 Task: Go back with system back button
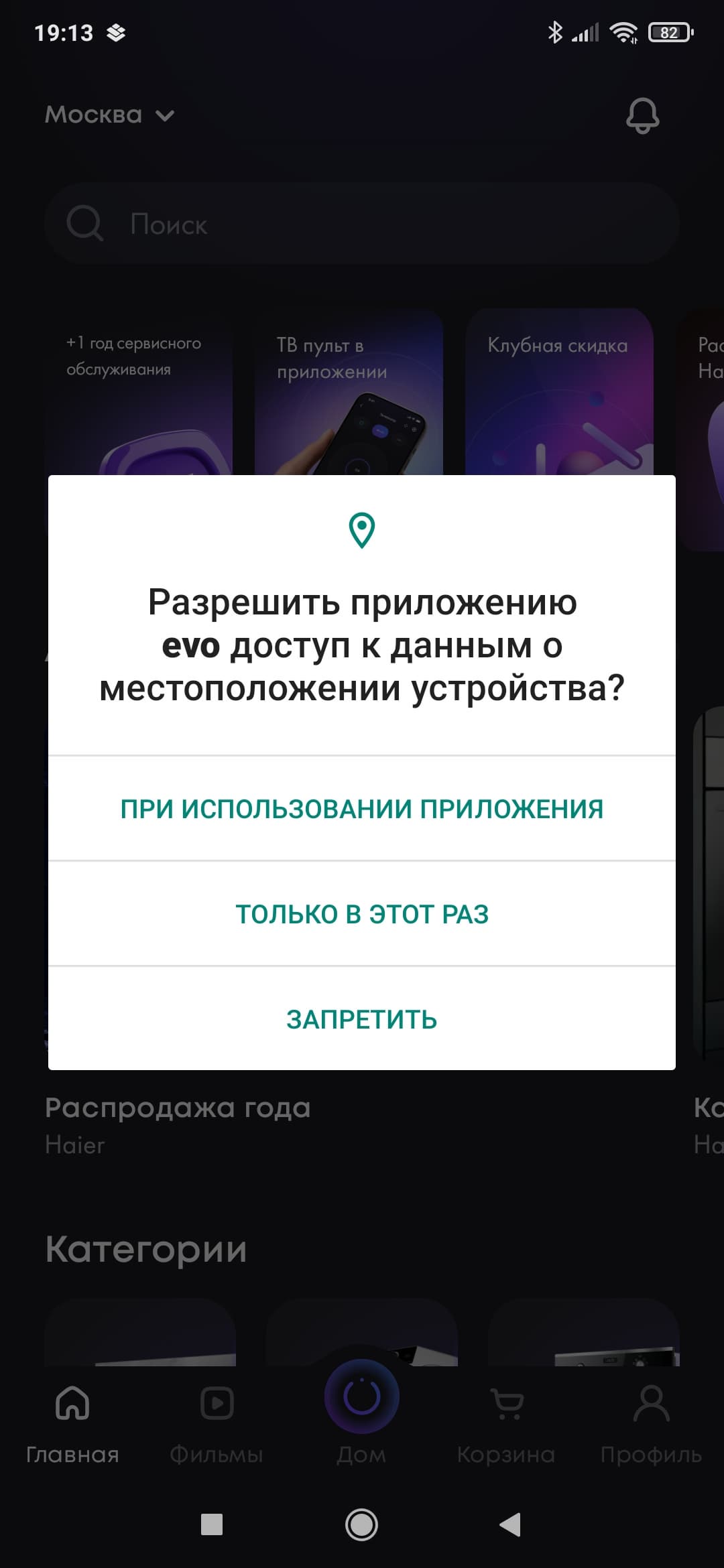510,1525
